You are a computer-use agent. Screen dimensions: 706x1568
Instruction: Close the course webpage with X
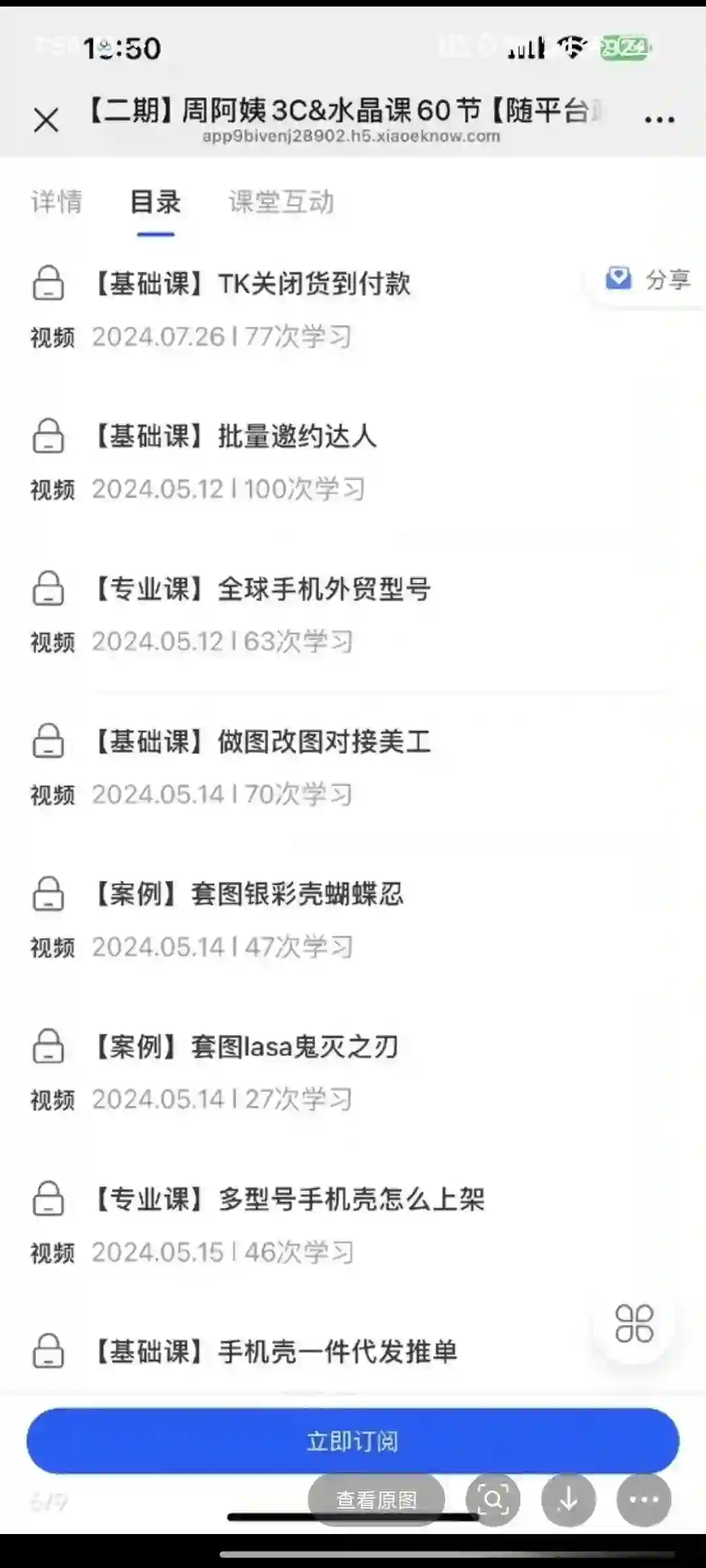click(46, 120)
